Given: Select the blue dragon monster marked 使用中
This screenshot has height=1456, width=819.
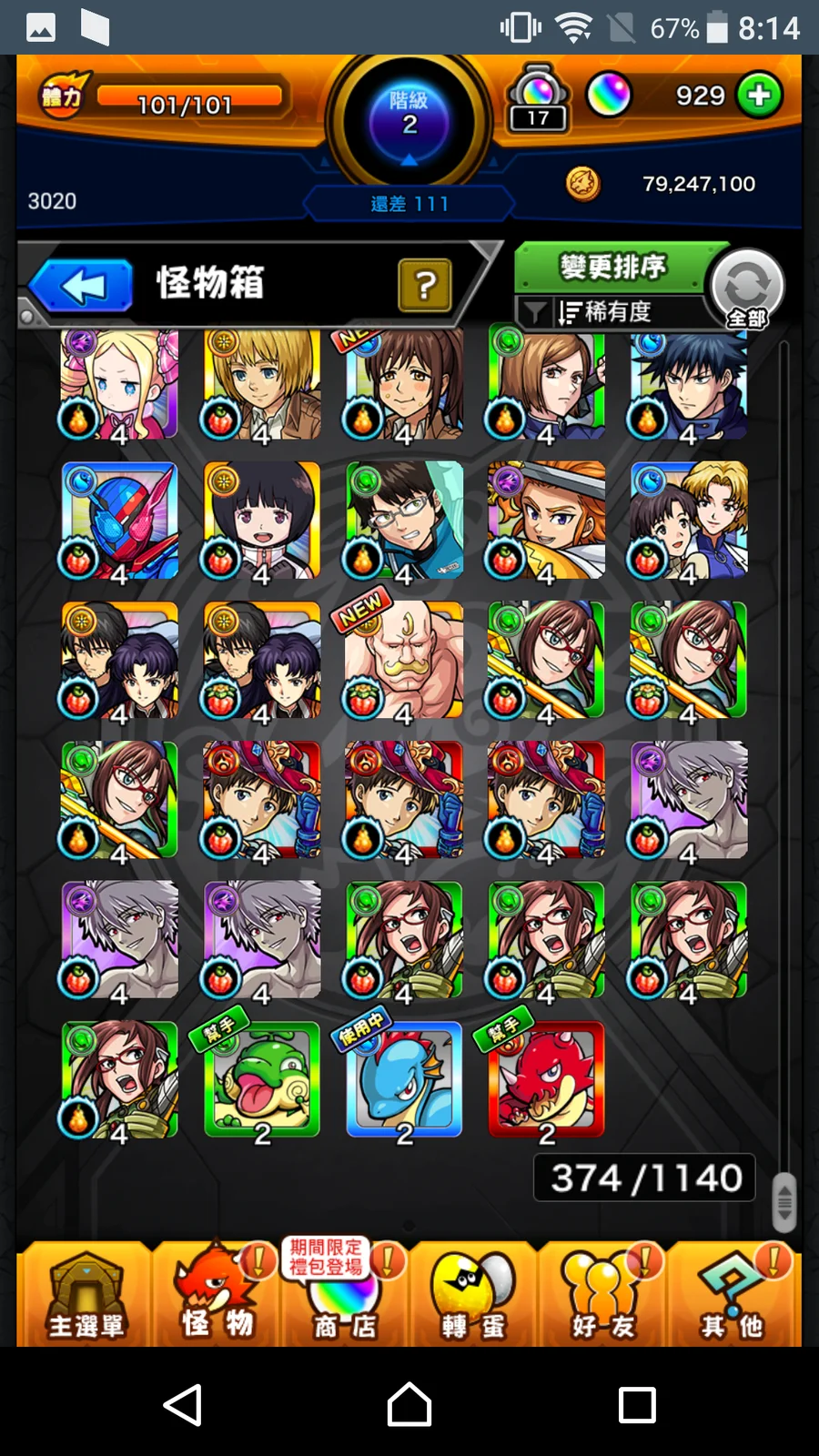Looking at the screenshot, I should (x=404, y=1080).
